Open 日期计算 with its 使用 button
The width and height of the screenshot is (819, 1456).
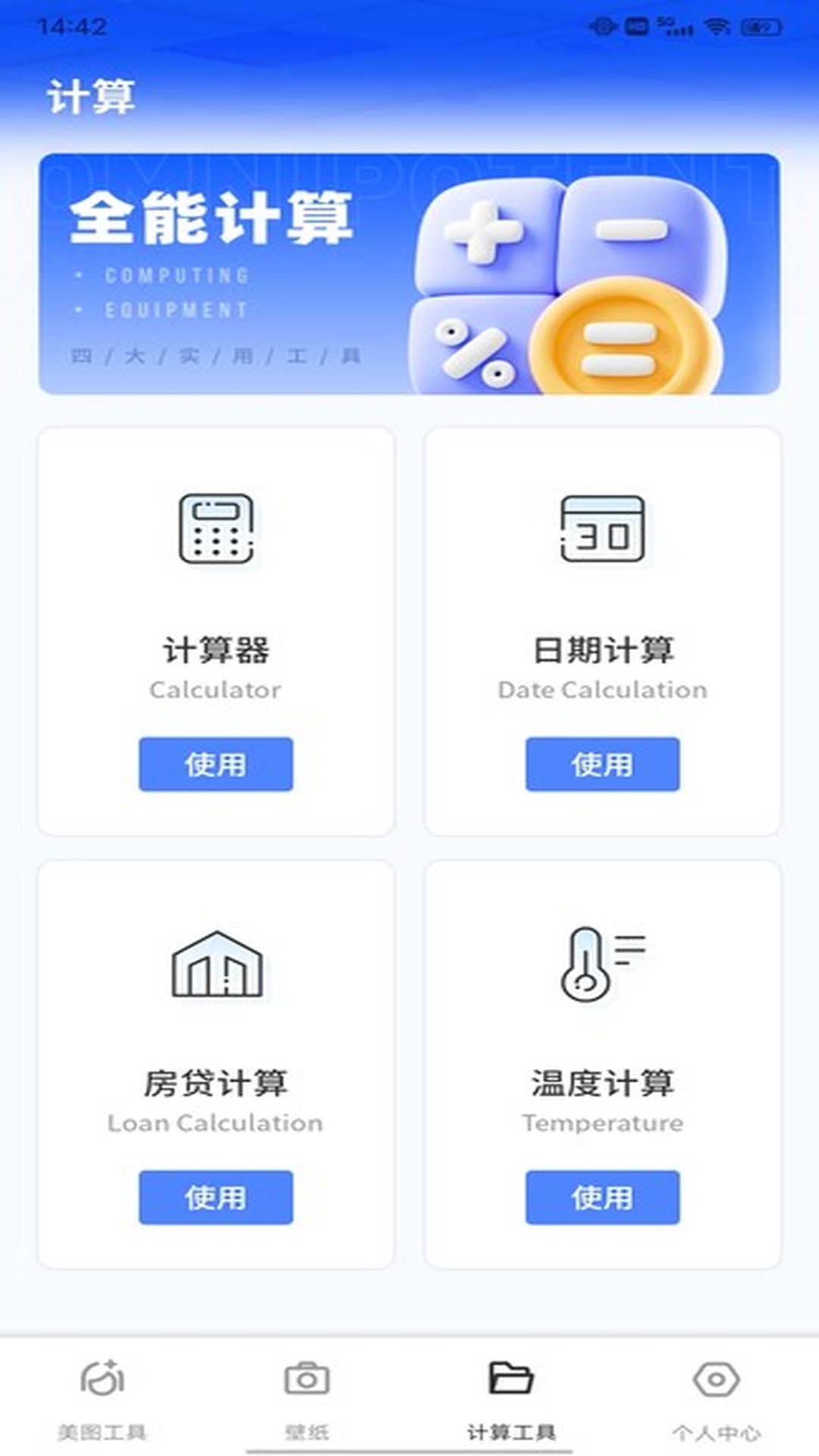(x=602, y=764)
